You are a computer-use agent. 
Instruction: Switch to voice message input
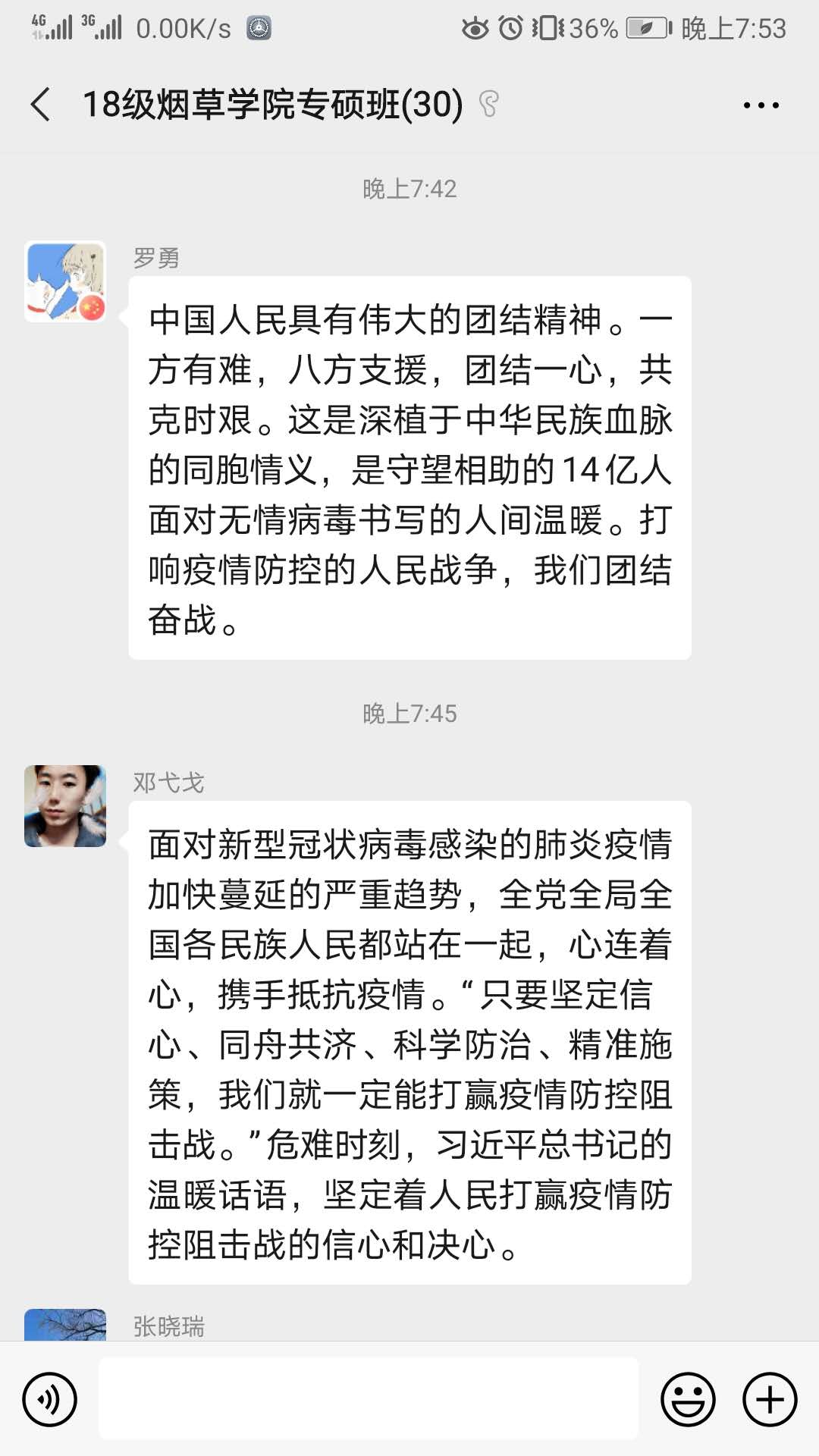(x=50, y=1399)
